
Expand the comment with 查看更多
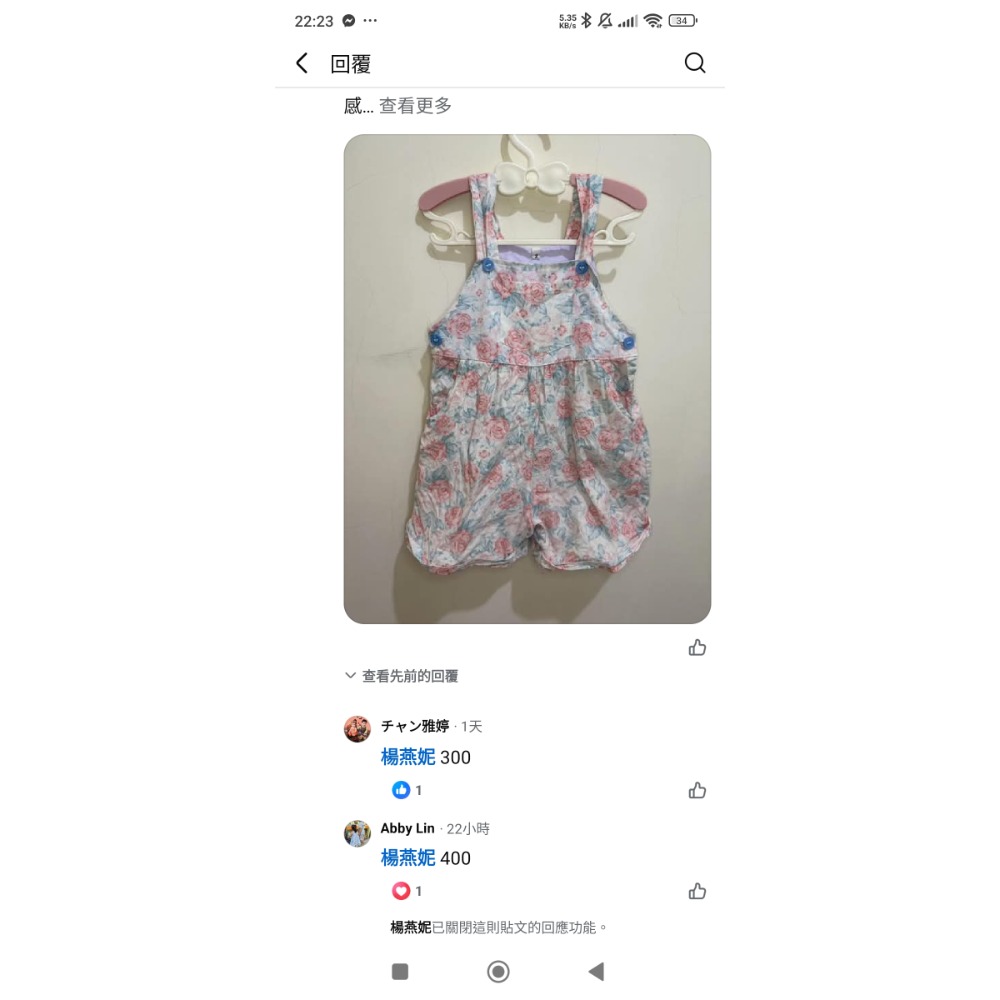click(x=415, y=106)
